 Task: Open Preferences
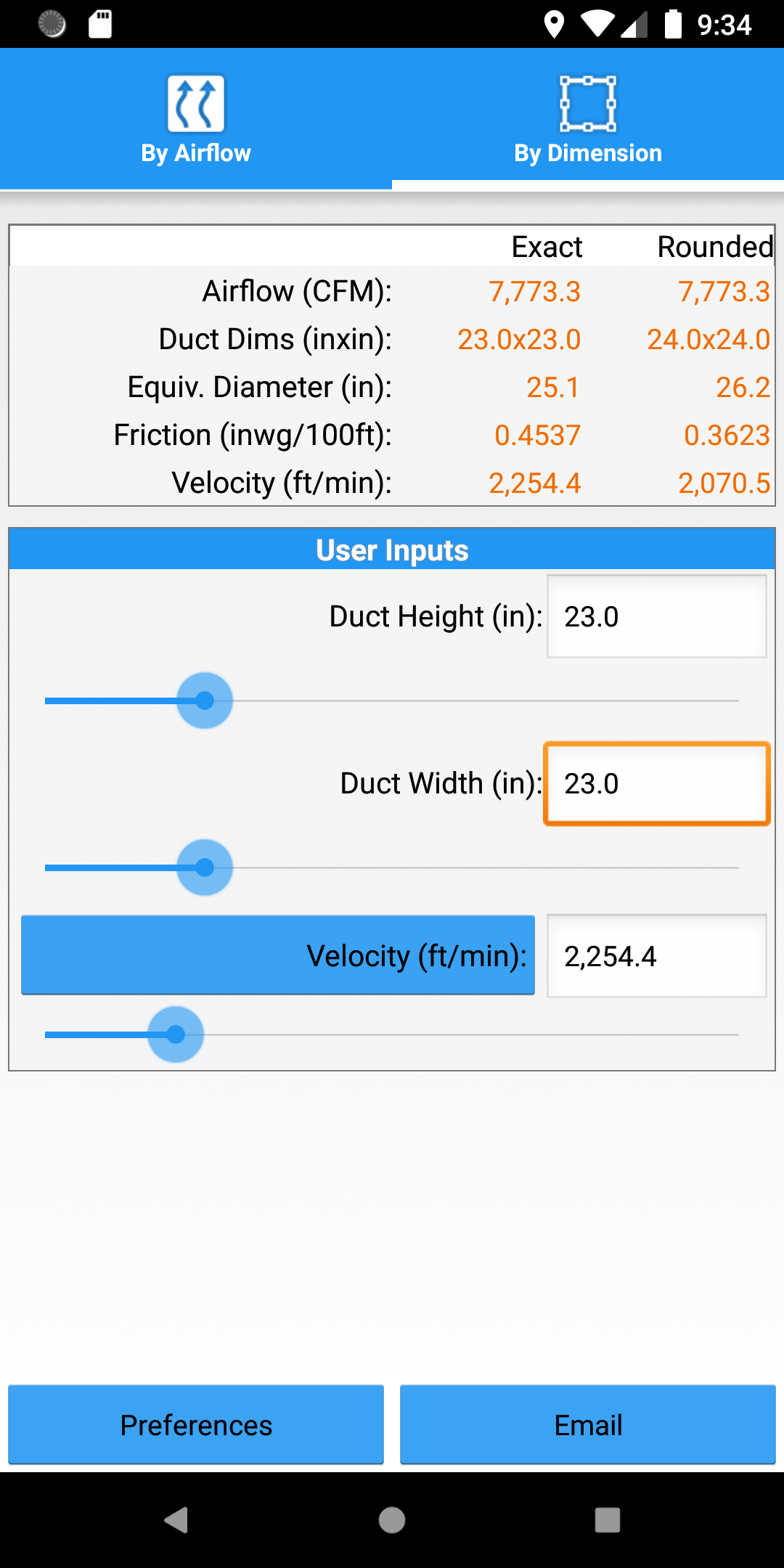(196, 1425)
